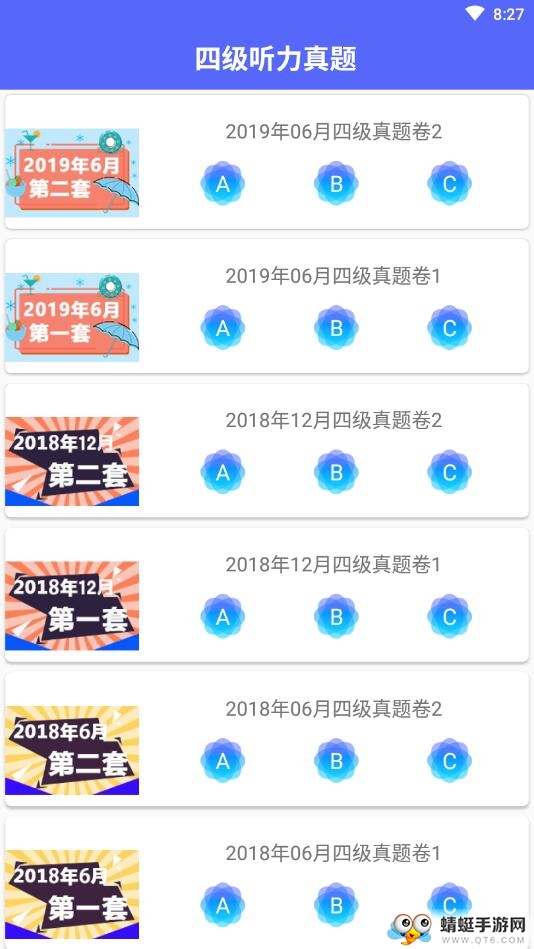Select section C of 2018年06月四级真题卷2
Viewport: 534px width, 949px height.
click(449, 761)
